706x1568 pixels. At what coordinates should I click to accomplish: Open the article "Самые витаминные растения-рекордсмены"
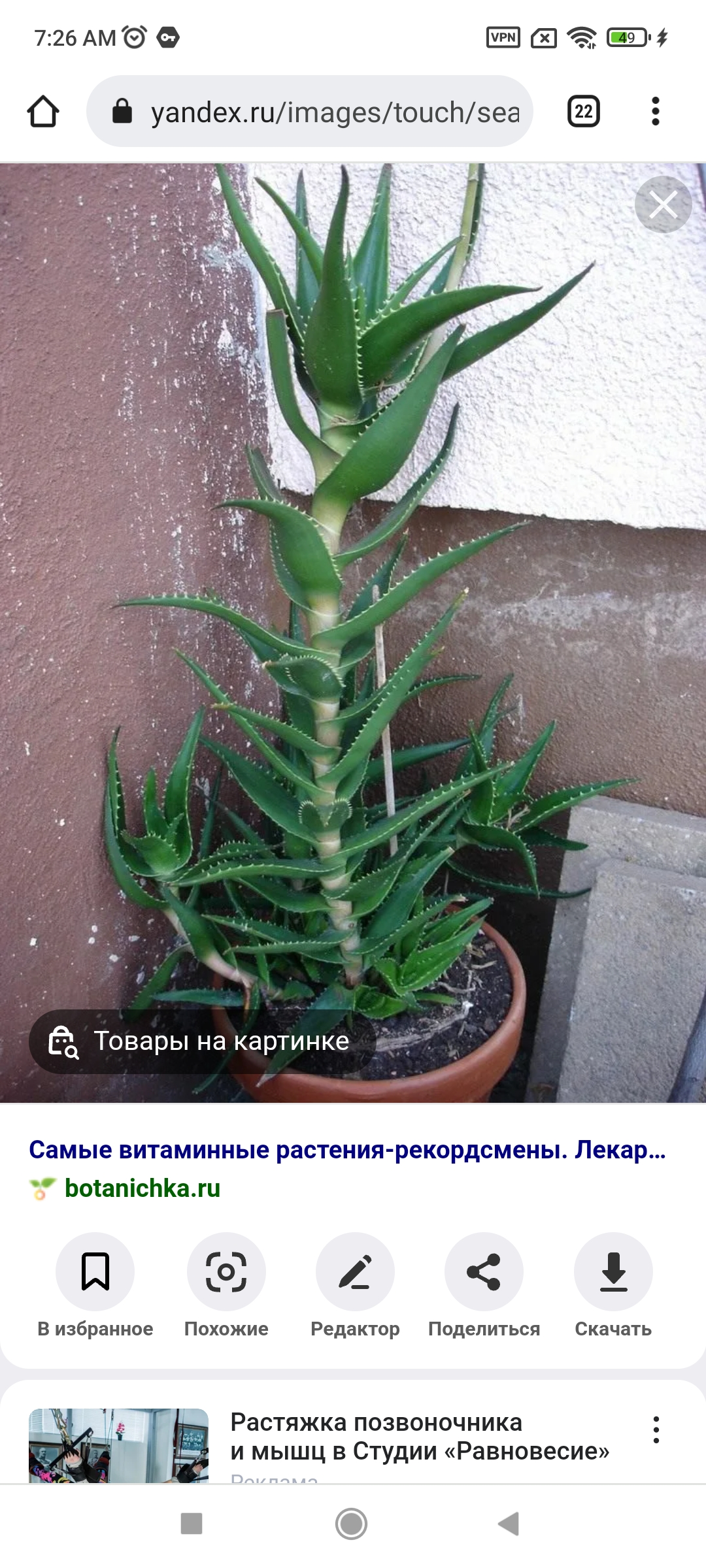(346, 1150)
